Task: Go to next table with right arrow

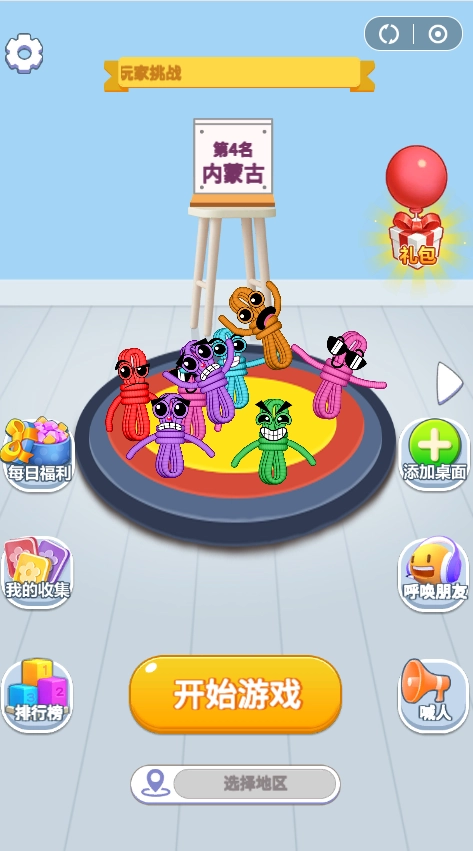Action: click(x=450, y=383)
